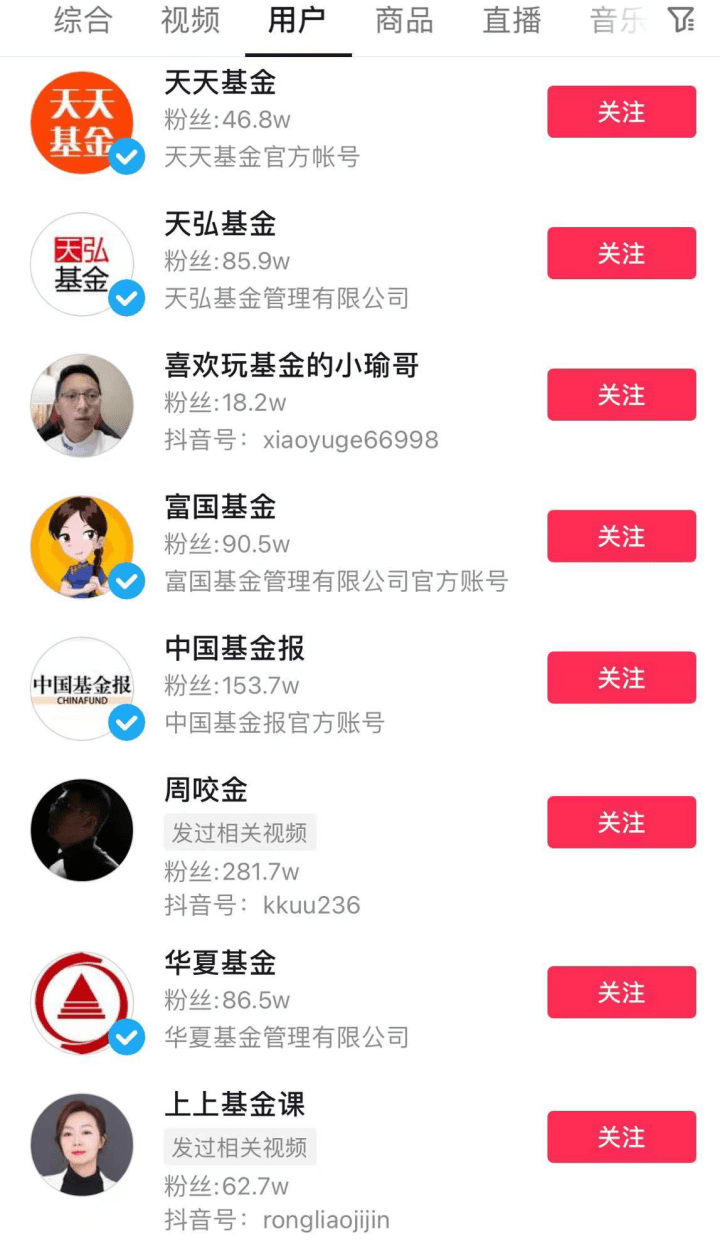Follow the 天天基金 account
Screen dimensions: 720x1254
pyautogui.click(x=621, y=112)
